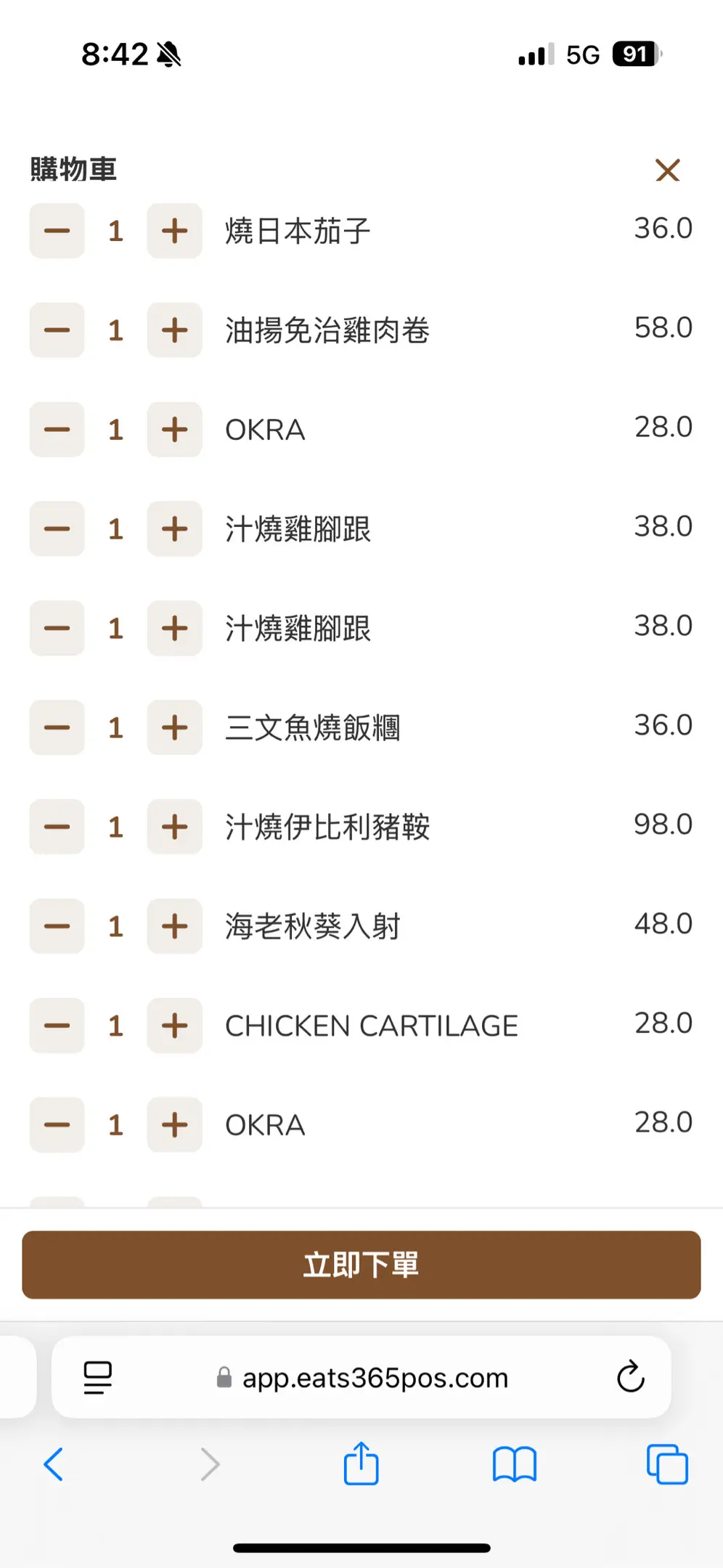Decrease quantity of 海老秋葵入射
The width and height of the screenshot is (723, 1568).
pos(57,926)
